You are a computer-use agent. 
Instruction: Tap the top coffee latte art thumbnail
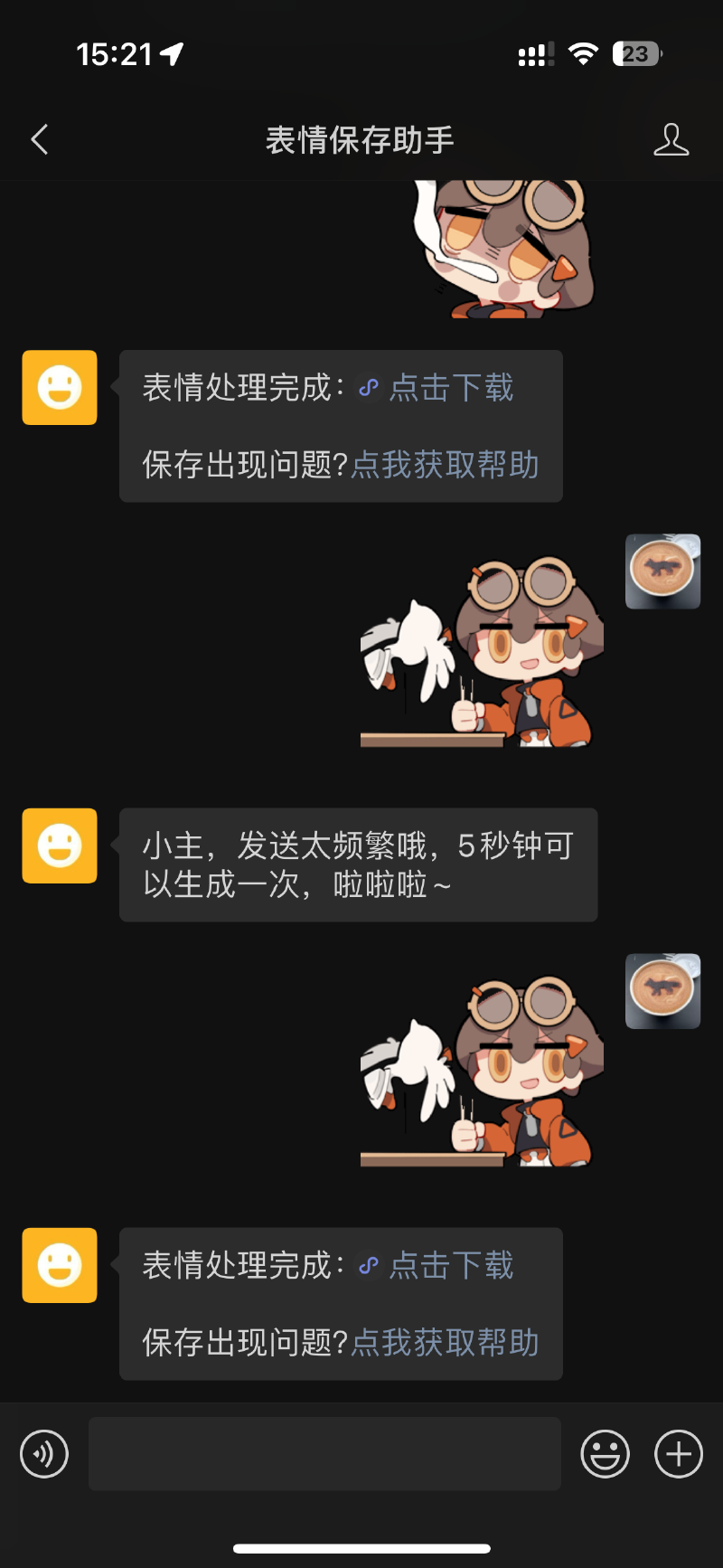point(662,571)
